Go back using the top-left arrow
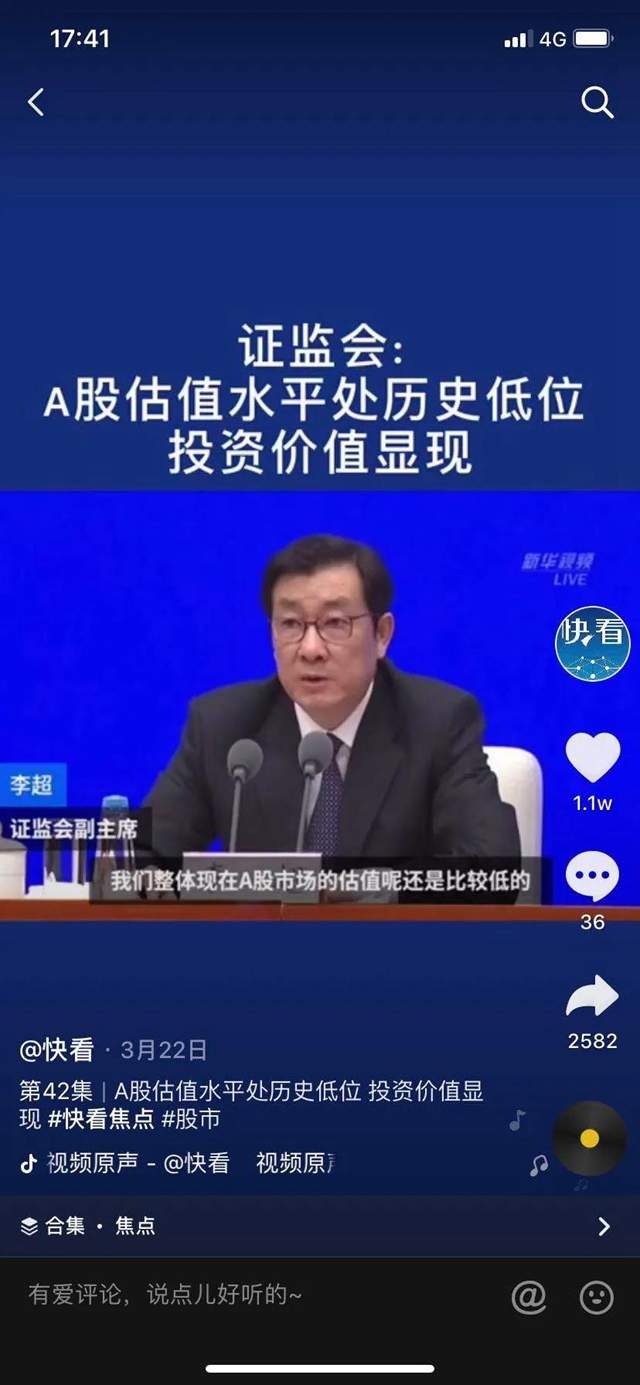640x1385 pixels. 36,102
